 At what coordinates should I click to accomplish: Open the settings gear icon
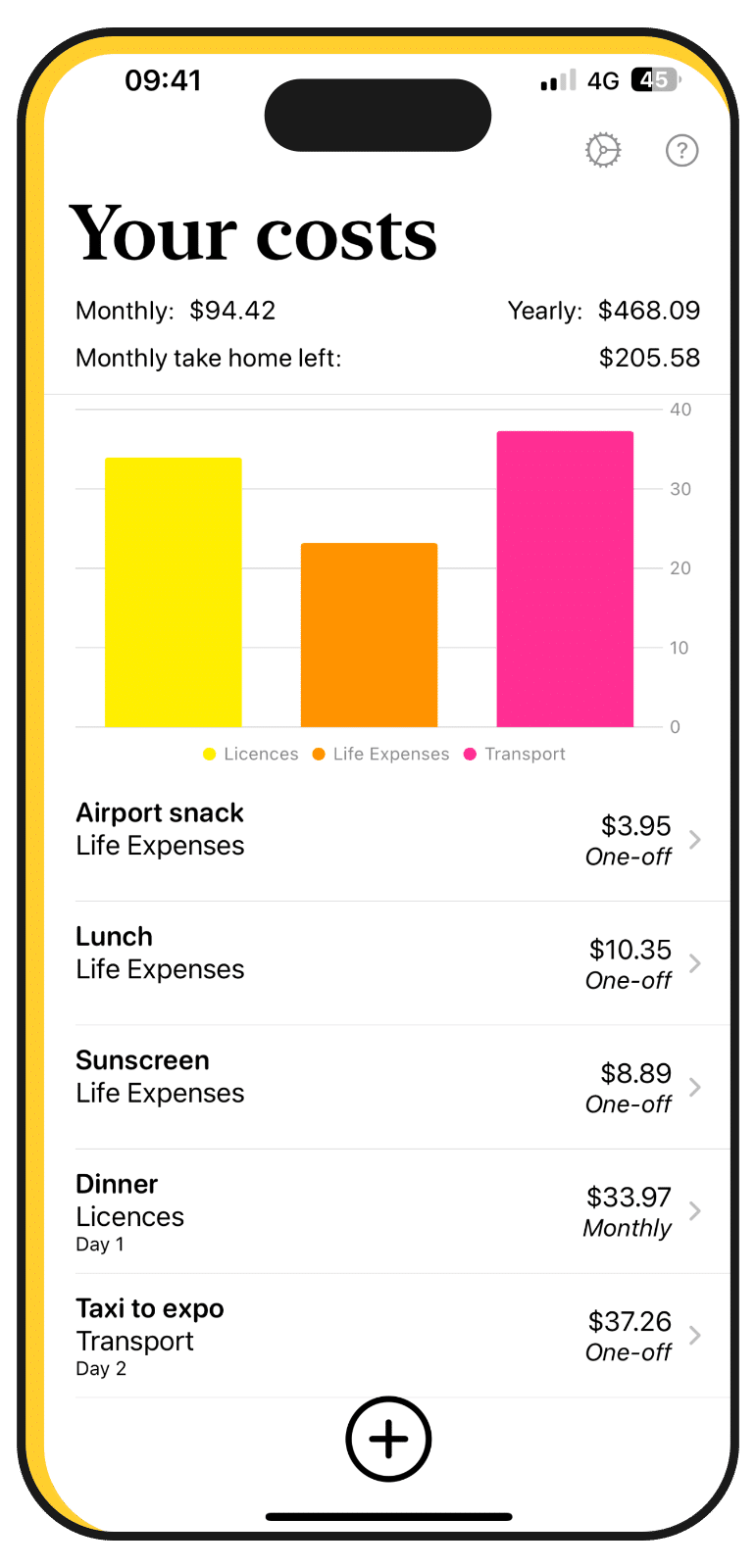tap(602, 150)
